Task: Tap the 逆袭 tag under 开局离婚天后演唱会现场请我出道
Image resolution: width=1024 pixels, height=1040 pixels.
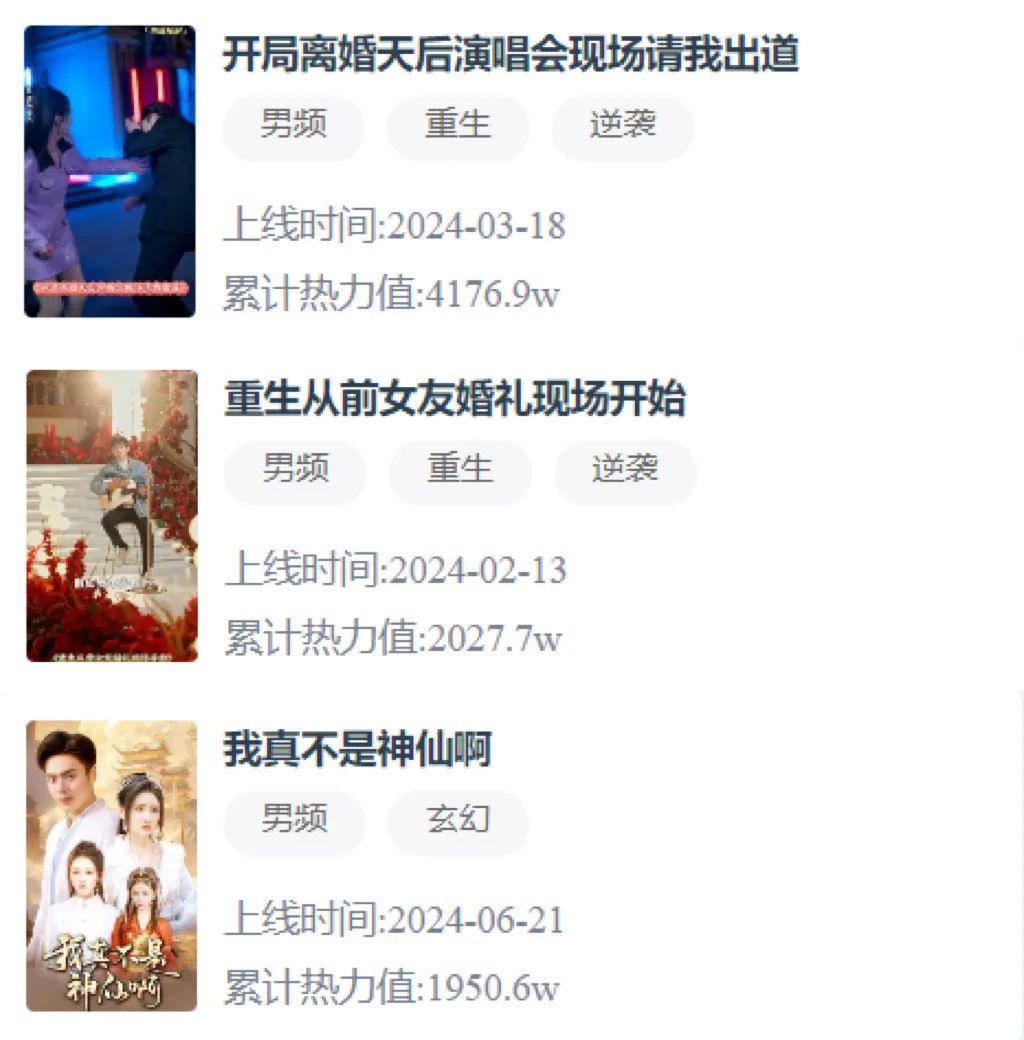Action: [622, 126]
